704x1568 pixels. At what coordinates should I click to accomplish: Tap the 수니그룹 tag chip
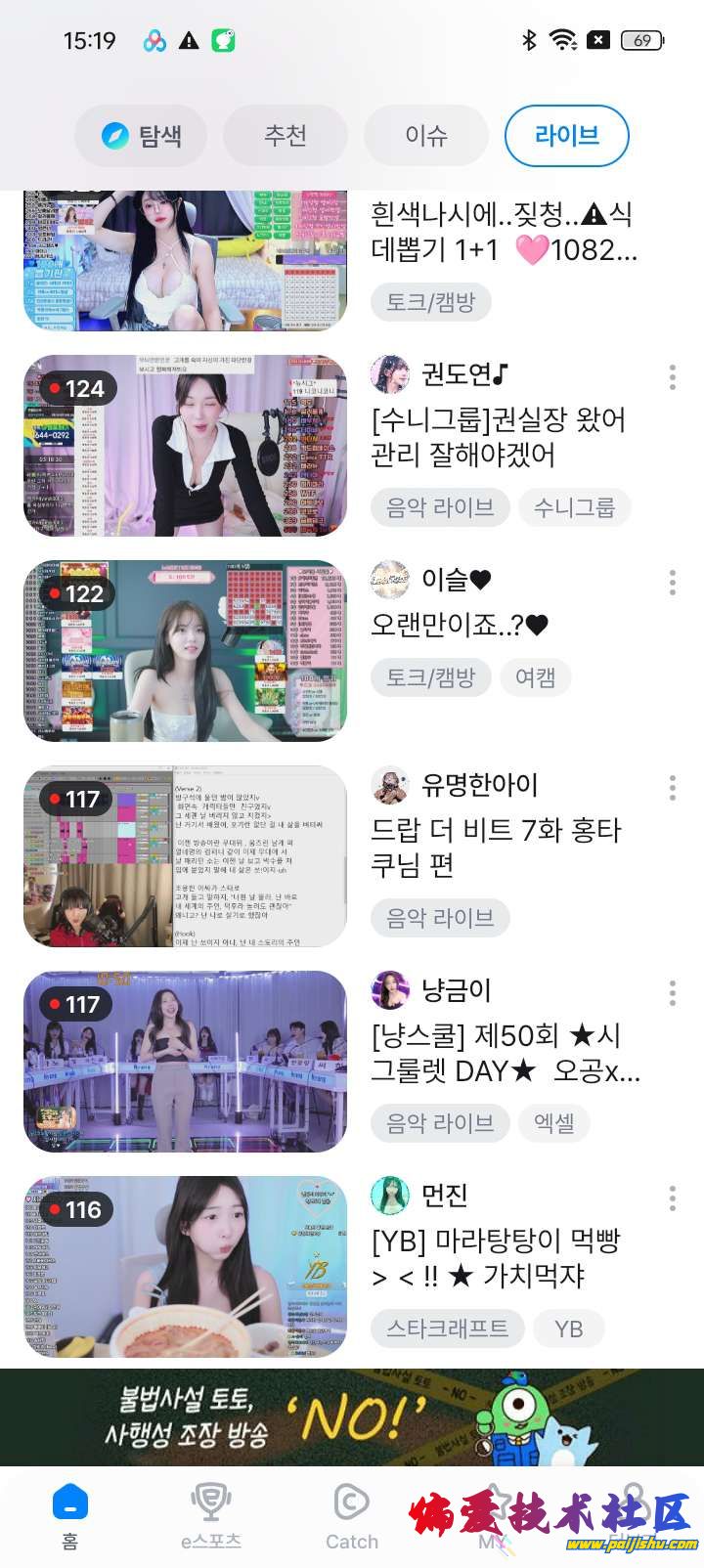[574, 507]
